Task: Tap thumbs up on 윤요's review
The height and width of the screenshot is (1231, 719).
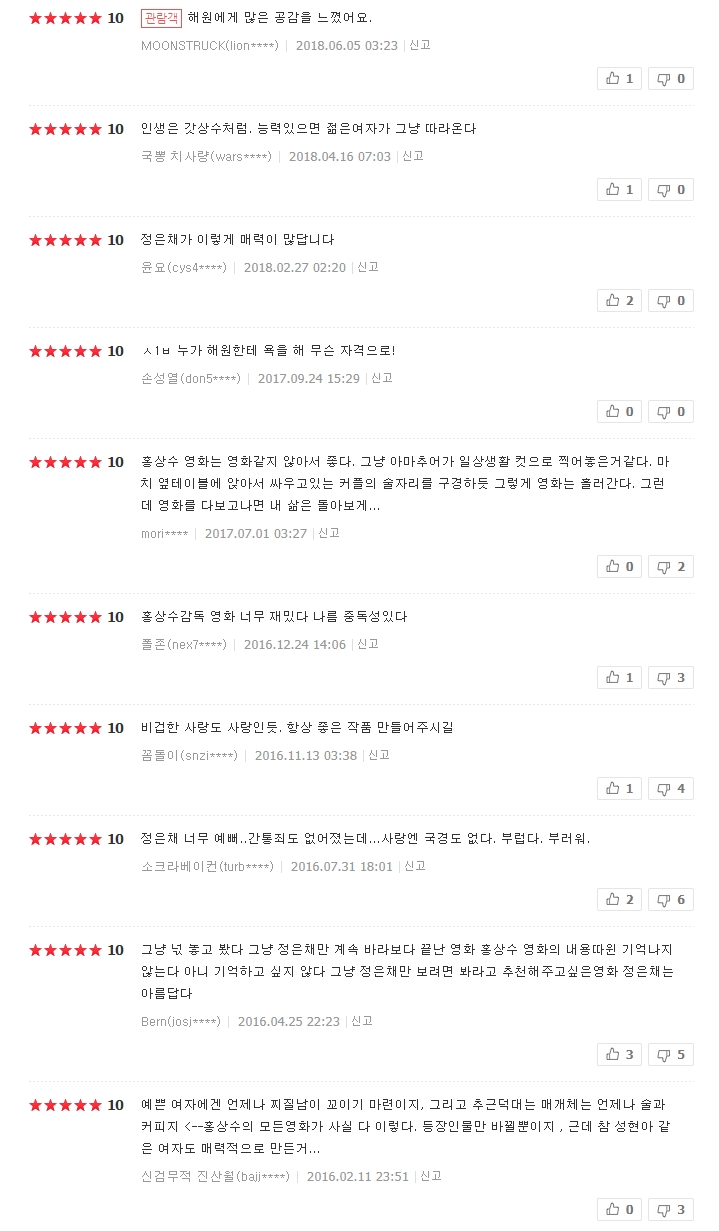Action: [x=619, y=300]
